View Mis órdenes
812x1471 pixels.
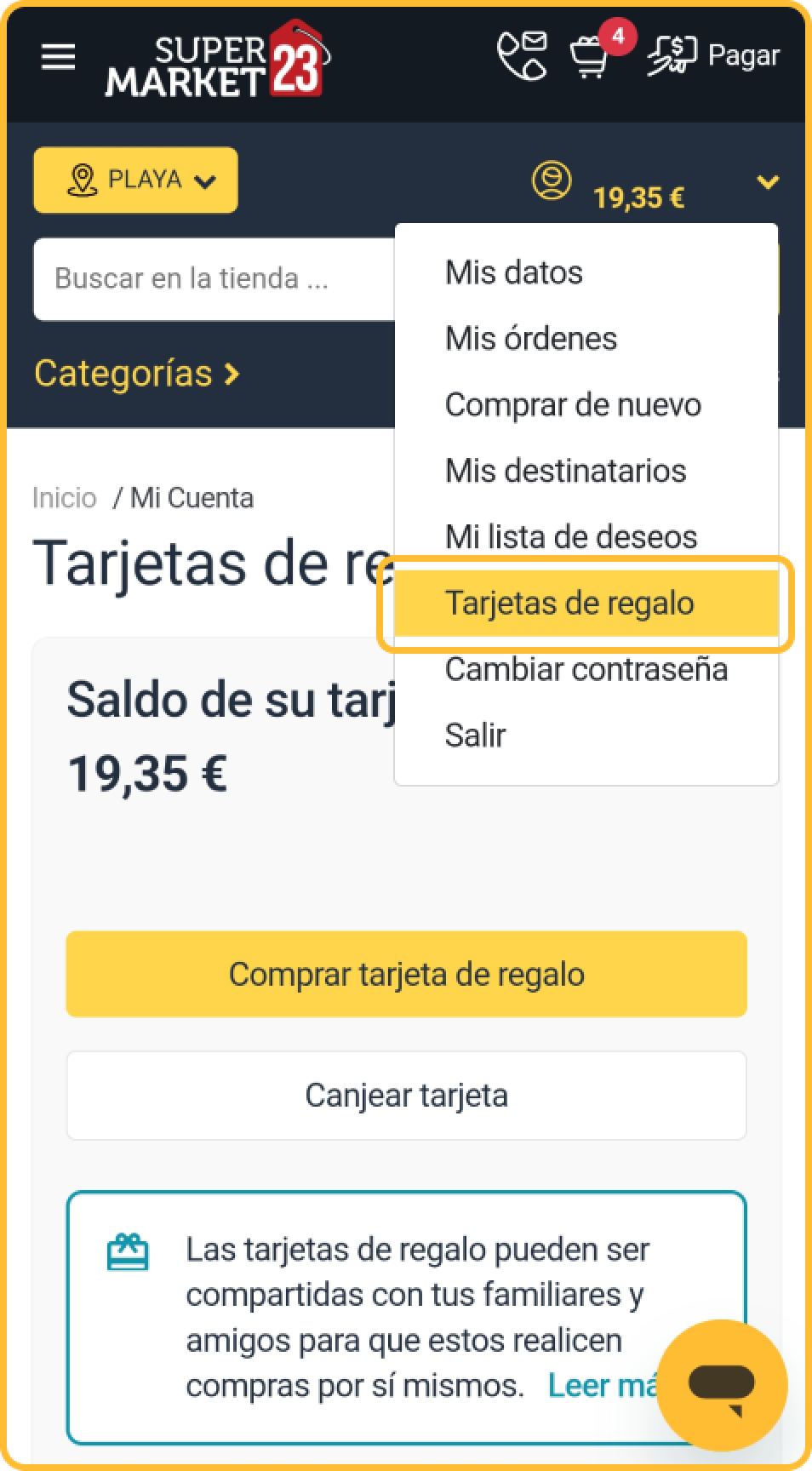click(x=531, y=339)
